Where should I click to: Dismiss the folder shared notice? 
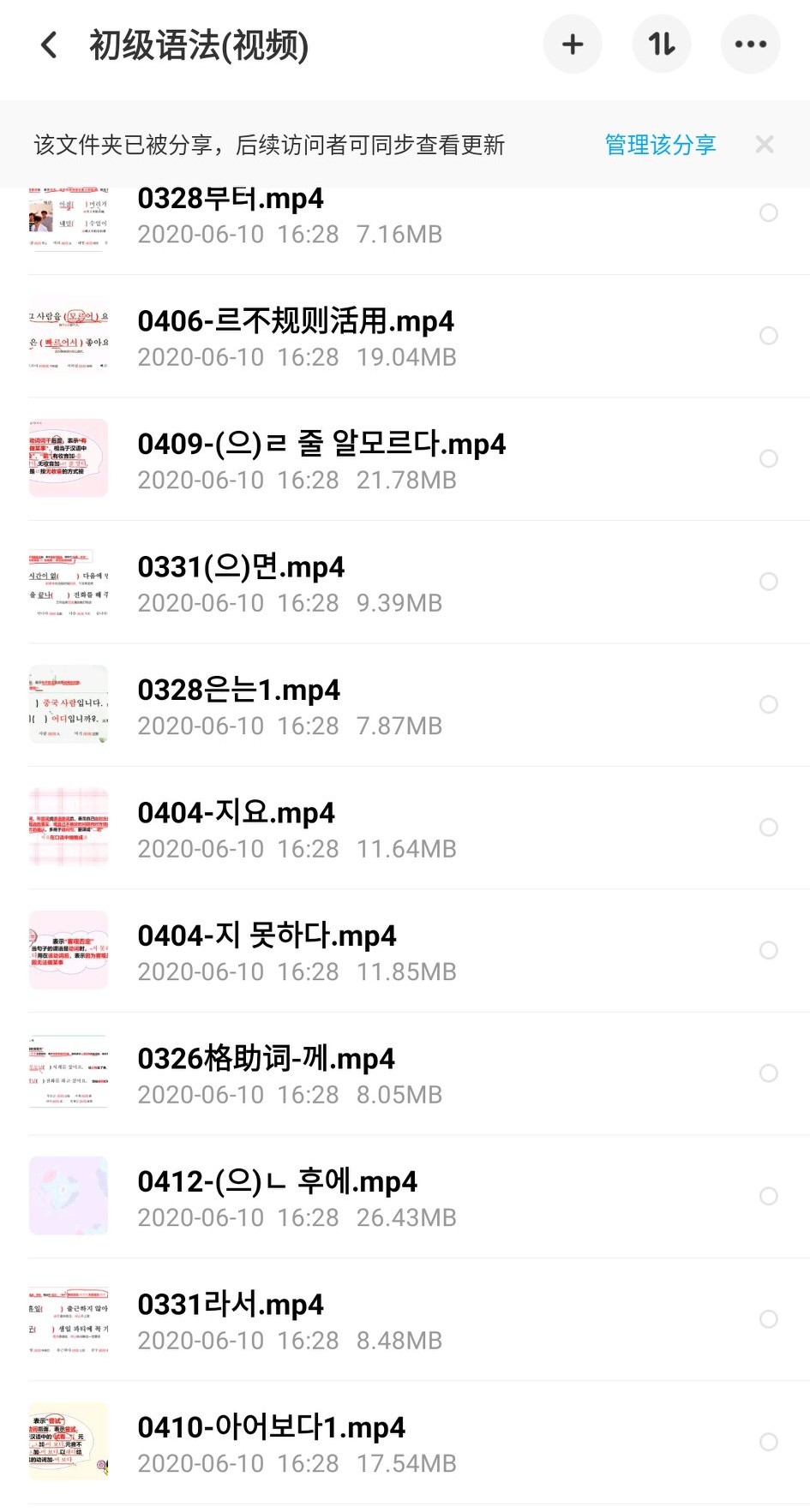765,145
